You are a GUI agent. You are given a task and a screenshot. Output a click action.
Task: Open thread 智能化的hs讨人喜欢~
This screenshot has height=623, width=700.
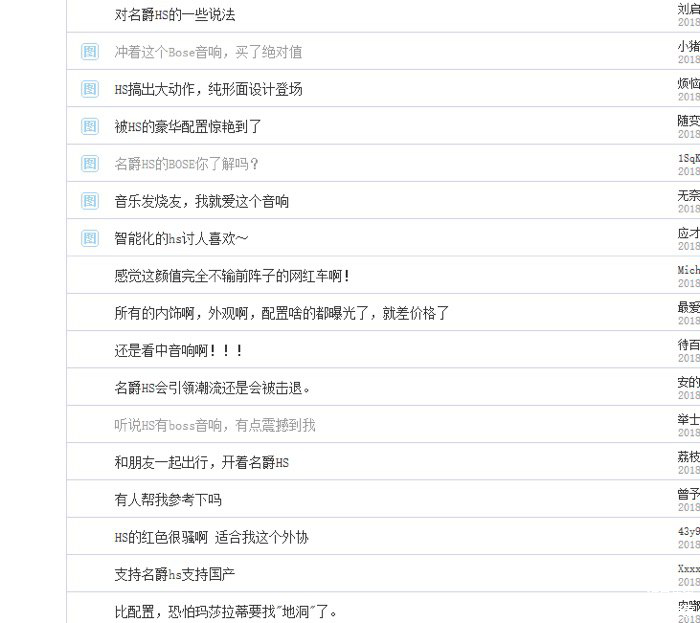(181, 238)
